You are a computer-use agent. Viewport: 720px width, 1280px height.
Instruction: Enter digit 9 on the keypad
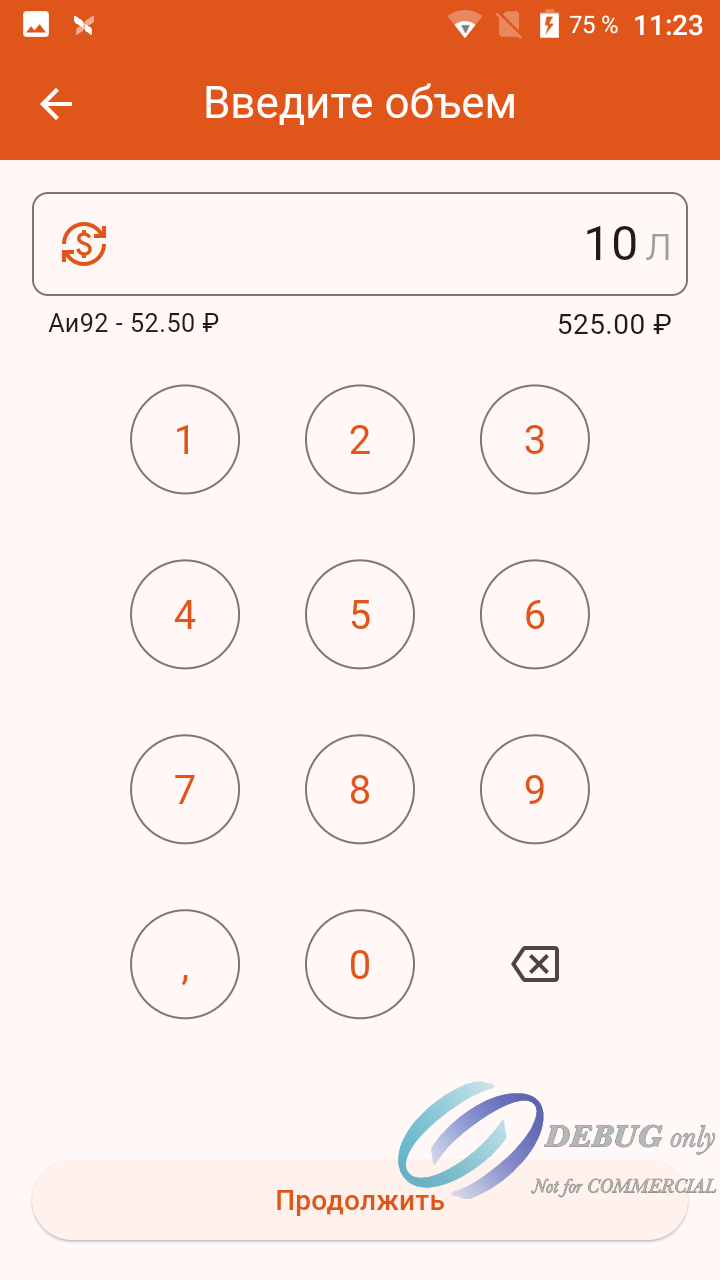(x=535, y=789)
